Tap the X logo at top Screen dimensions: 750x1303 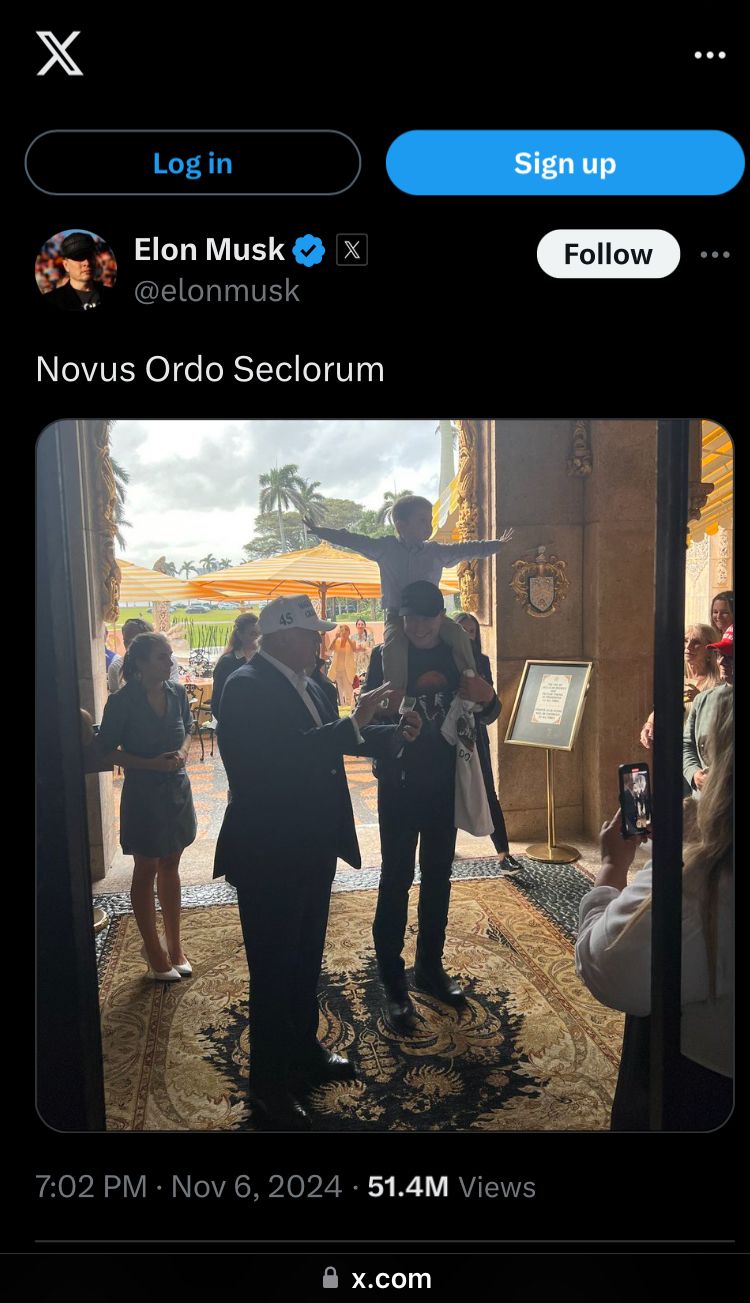(x=59, y=53)
